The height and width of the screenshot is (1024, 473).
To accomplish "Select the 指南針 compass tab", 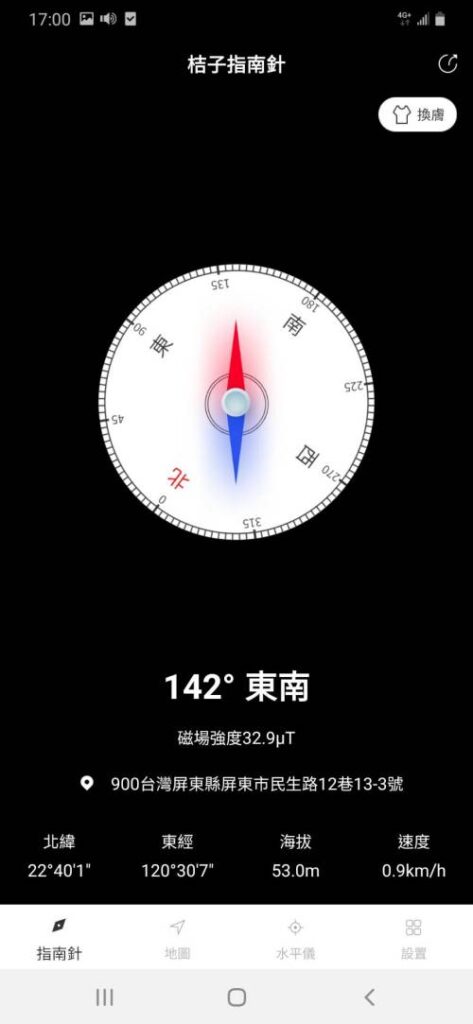I will click(x=59, y=939).
